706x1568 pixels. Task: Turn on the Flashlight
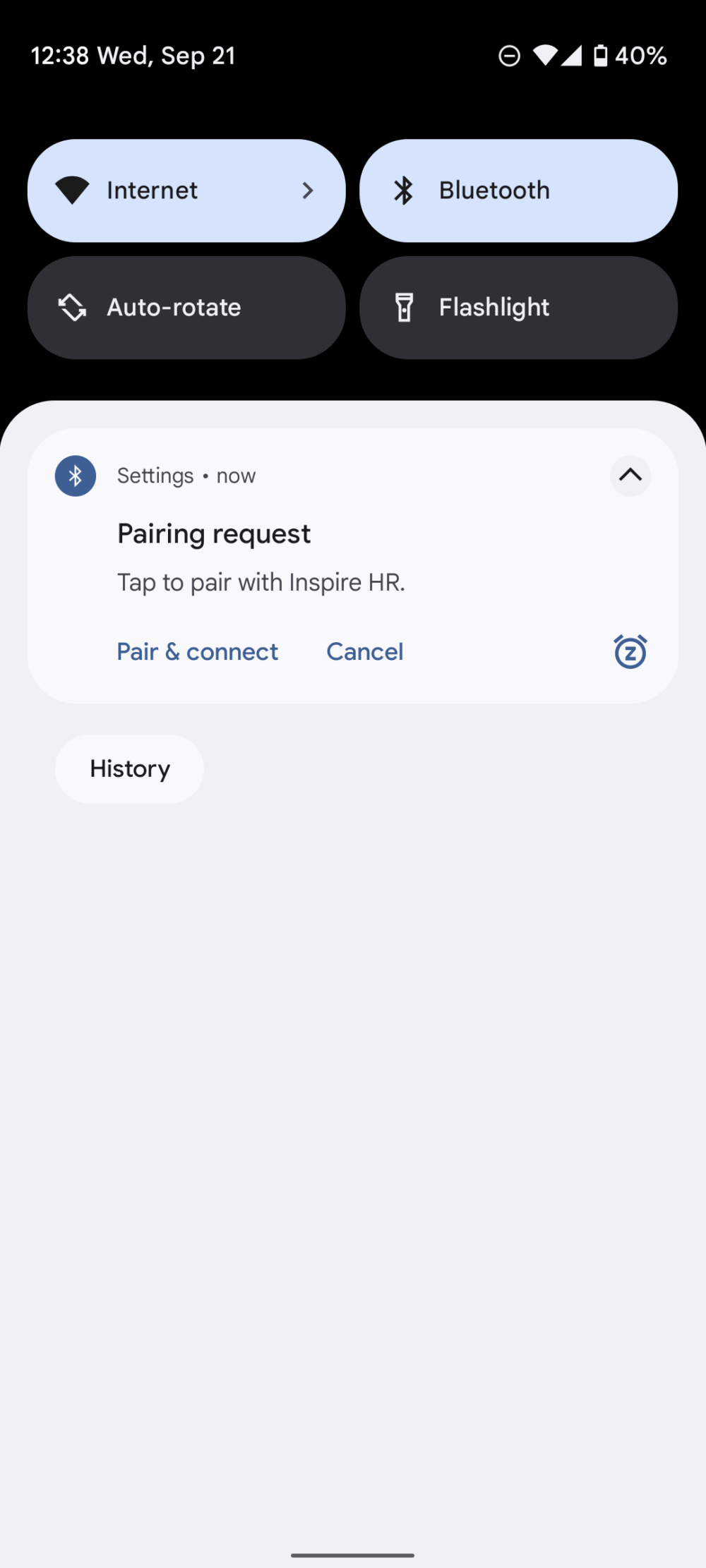(x=518, y=308)
